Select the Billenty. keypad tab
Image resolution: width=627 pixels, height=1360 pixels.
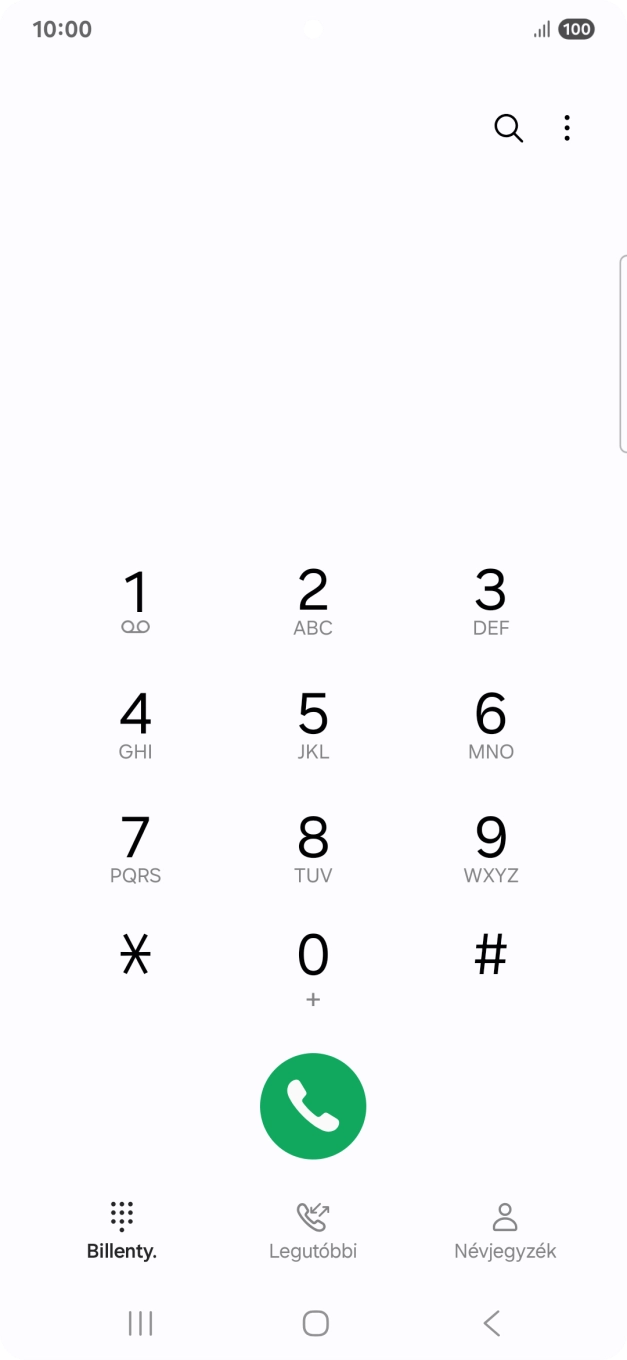[122, 1231]
